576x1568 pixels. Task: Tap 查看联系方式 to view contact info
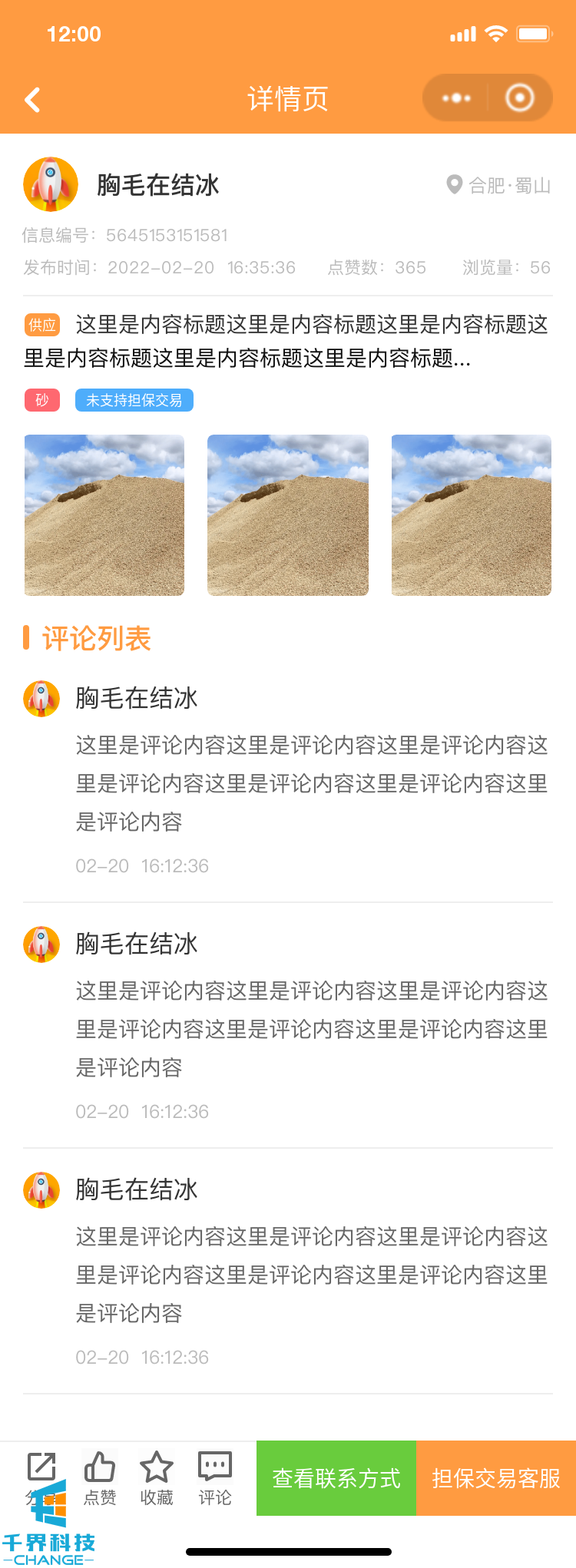click(336, 1478)
